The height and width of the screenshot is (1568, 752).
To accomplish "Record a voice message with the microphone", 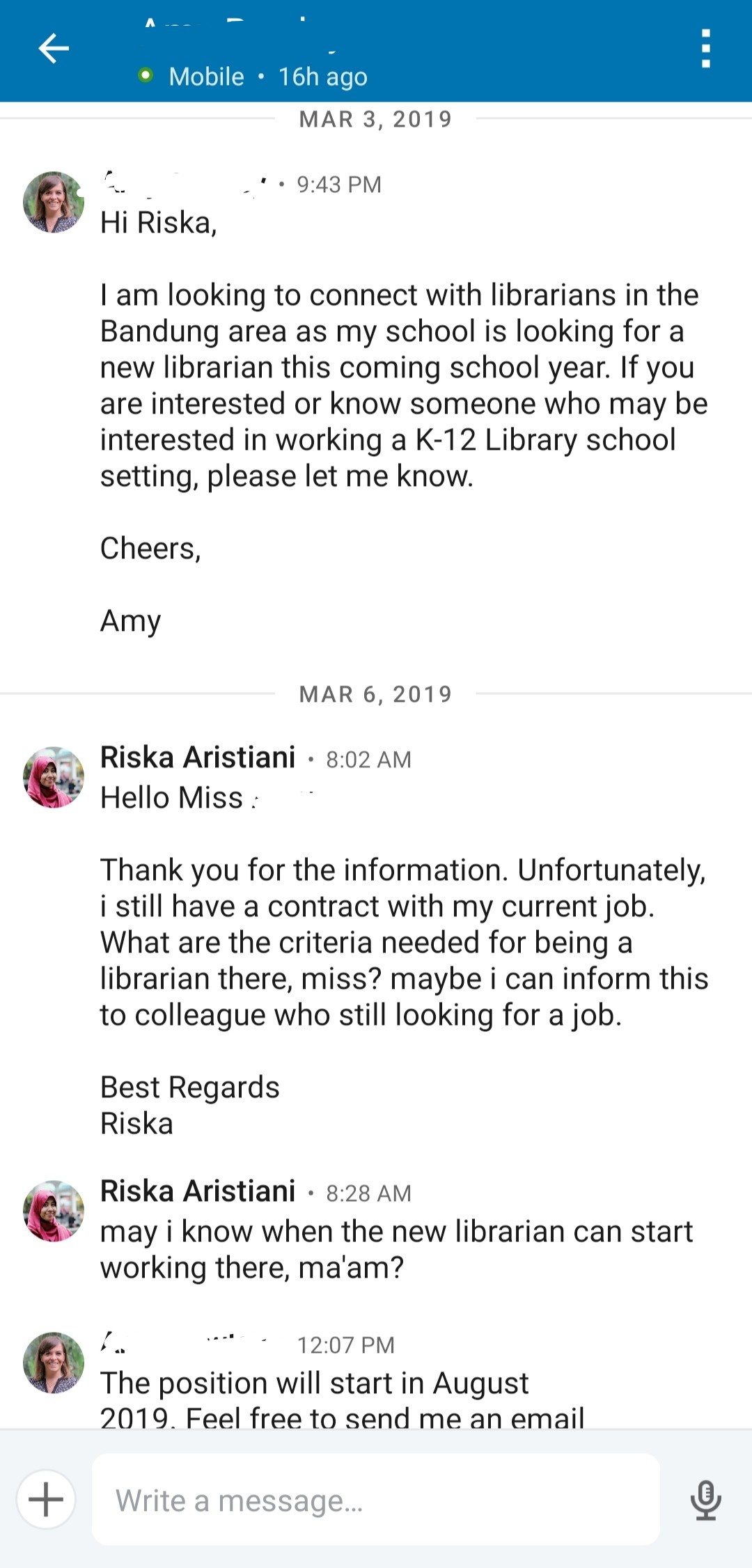I will [705, 1500].
